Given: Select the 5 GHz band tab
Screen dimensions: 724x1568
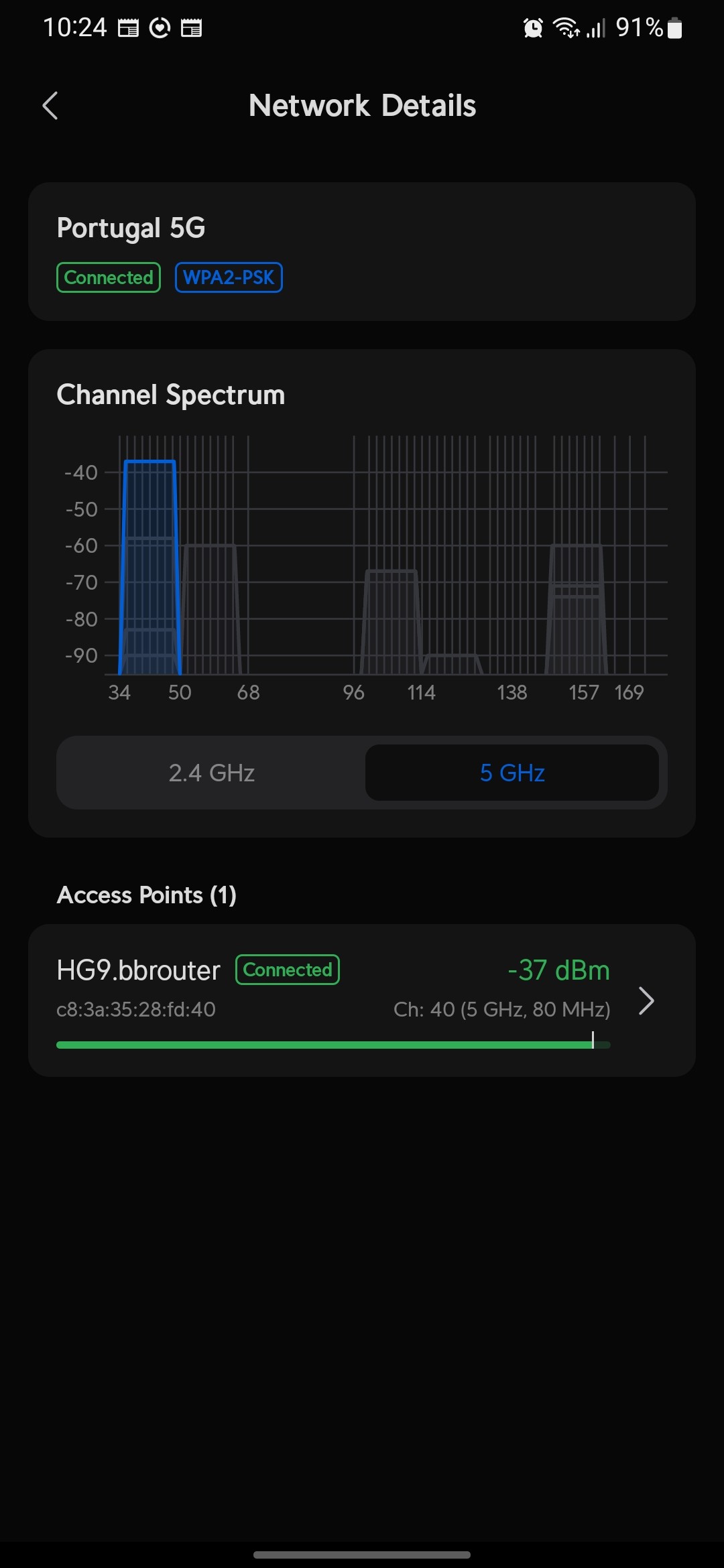Looking at the screenshot, I should [512, 773].
